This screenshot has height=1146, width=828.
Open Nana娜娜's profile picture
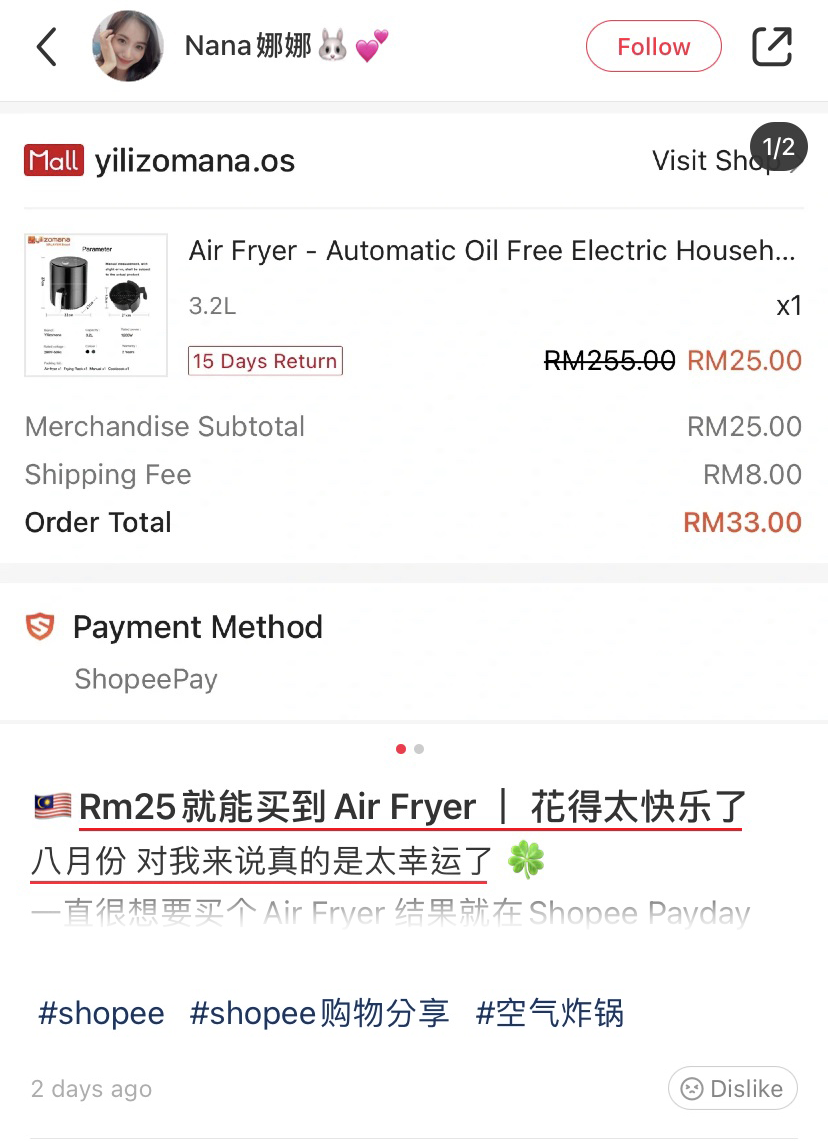coord(128,47)
